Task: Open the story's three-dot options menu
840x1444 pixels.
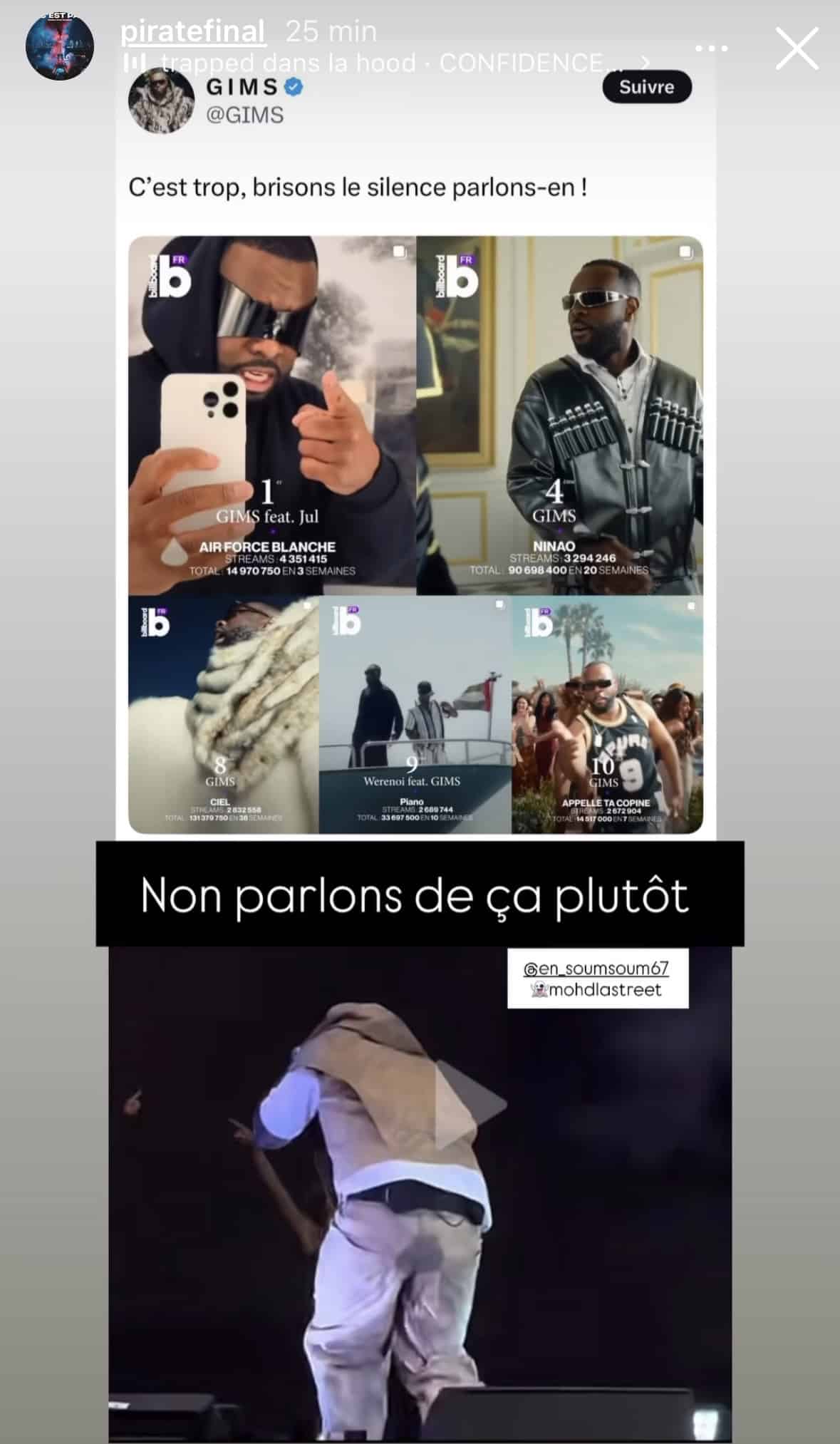Action: [x=711, y=49]
